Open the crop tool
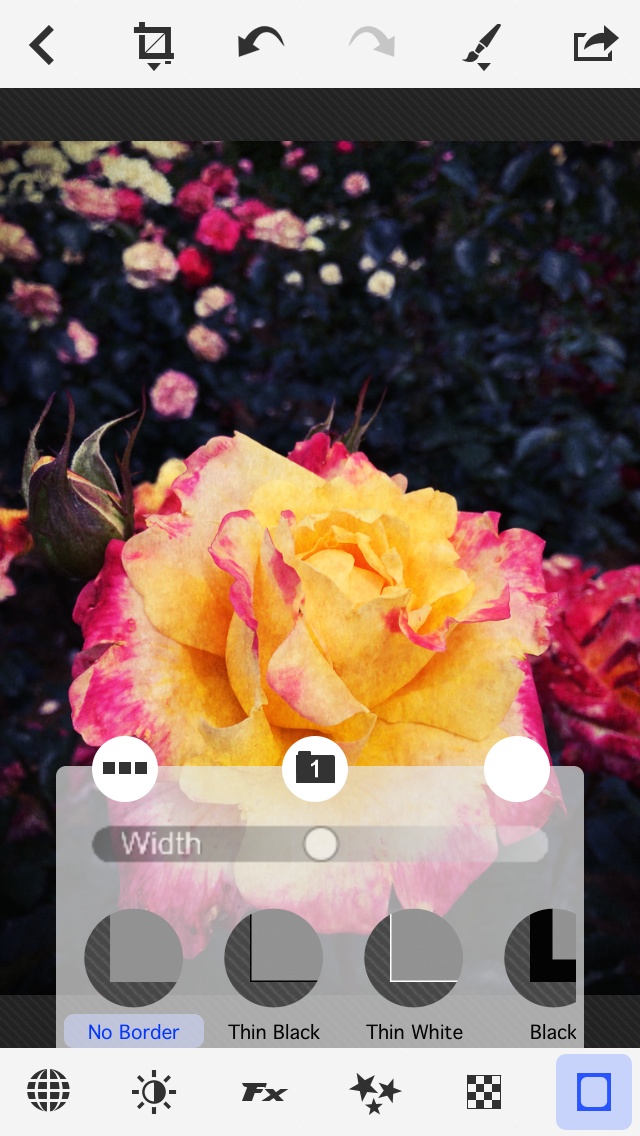Image resolution: width=640 pixels, height=1136 pixels. tap(154, 45)
